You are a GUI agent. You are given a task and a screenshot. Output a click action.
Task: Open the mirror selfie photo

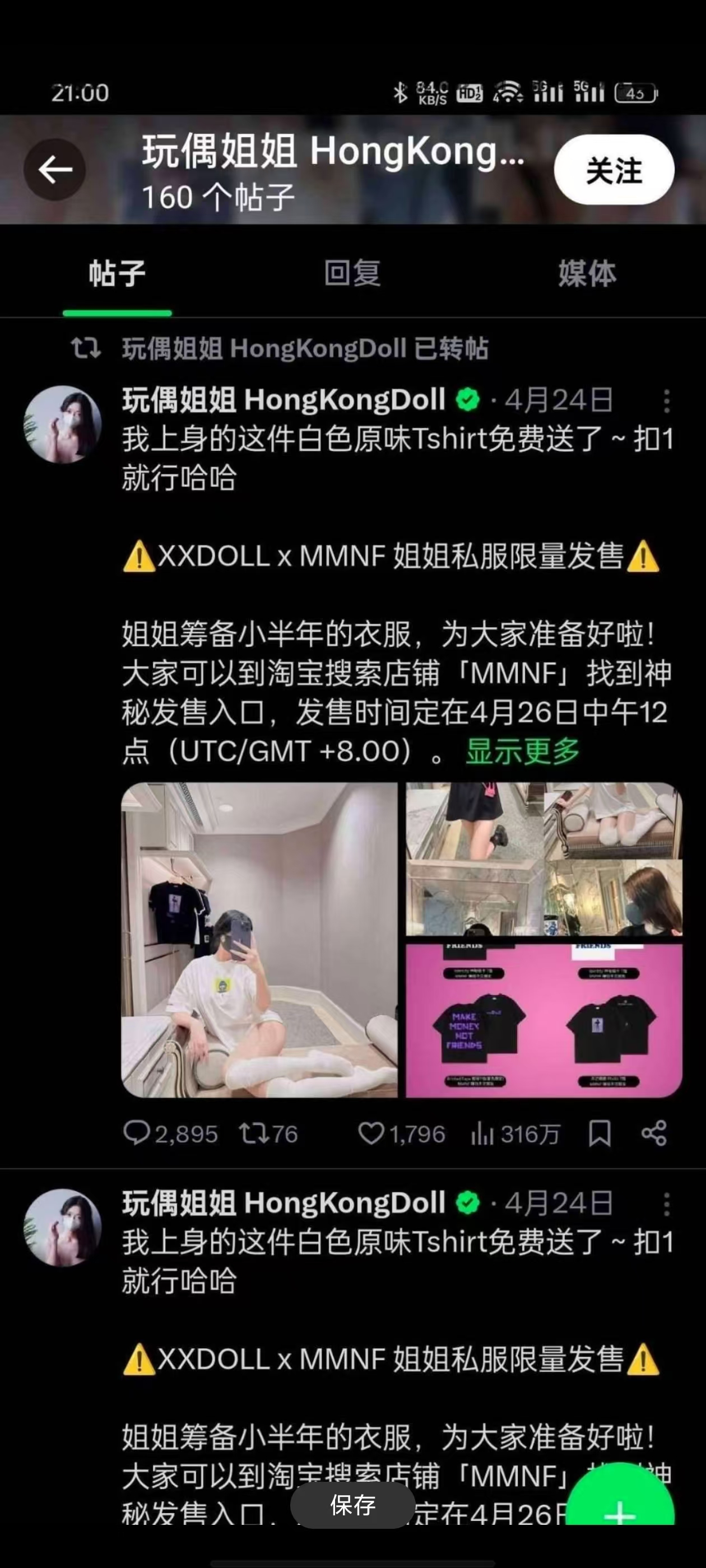[x=259, y=940]
